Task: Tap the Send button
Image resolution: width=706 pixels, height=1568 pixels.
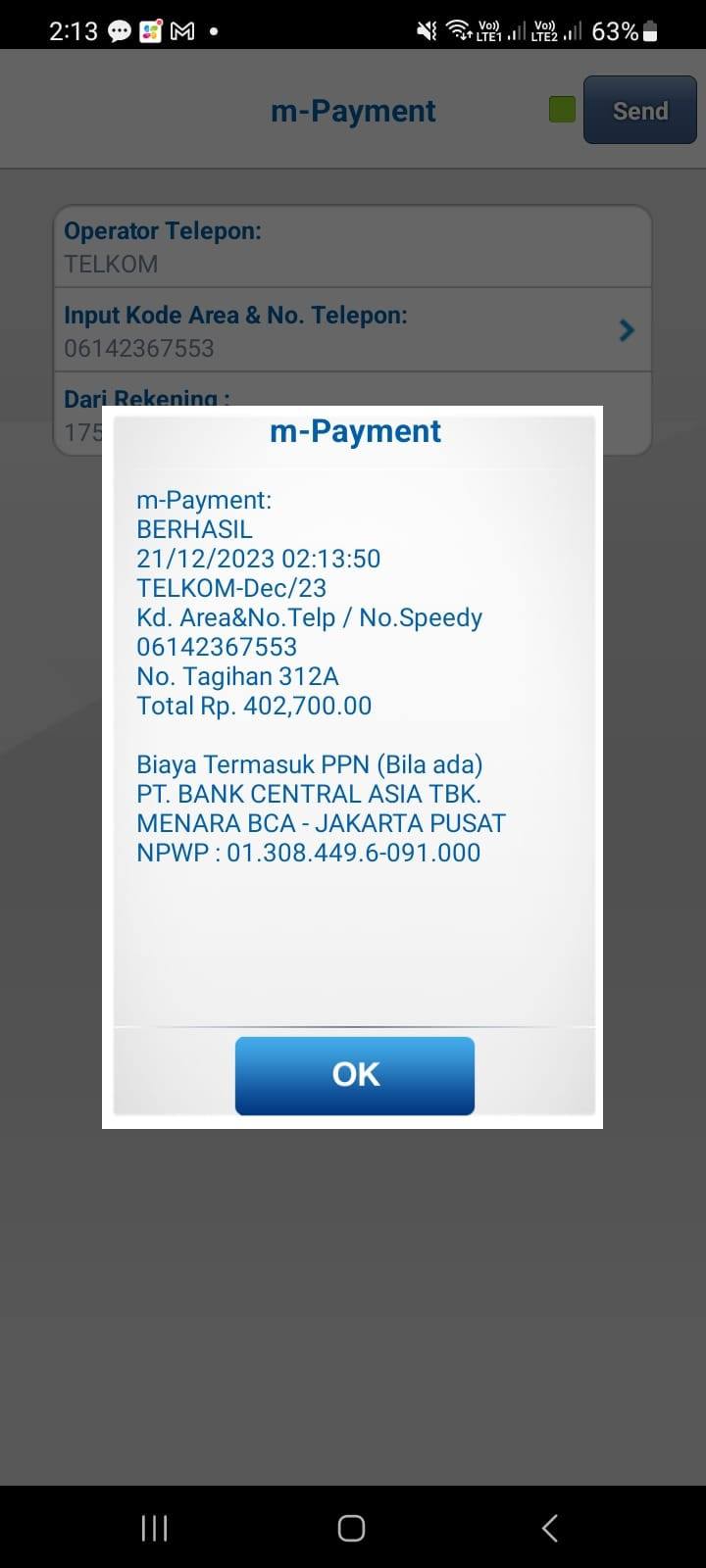Action: click(639, 111)
